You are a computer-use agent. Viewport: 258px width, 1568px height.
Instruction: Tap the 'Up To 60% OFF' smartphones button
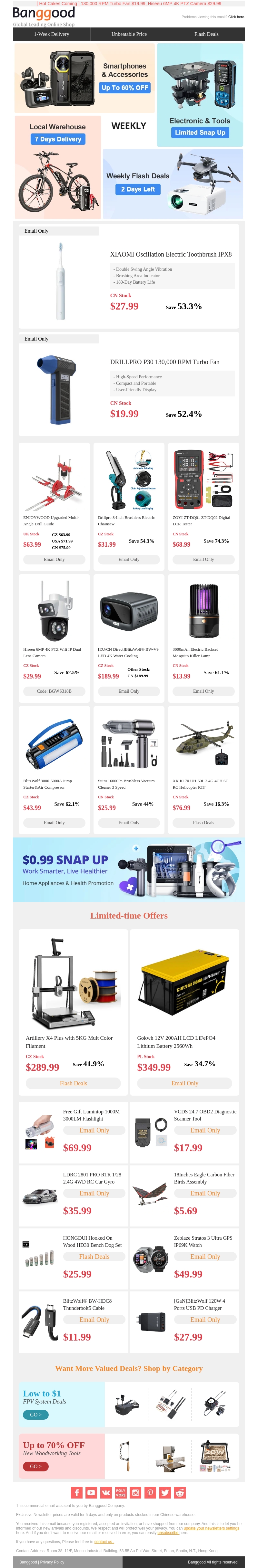tap(124, 88)
